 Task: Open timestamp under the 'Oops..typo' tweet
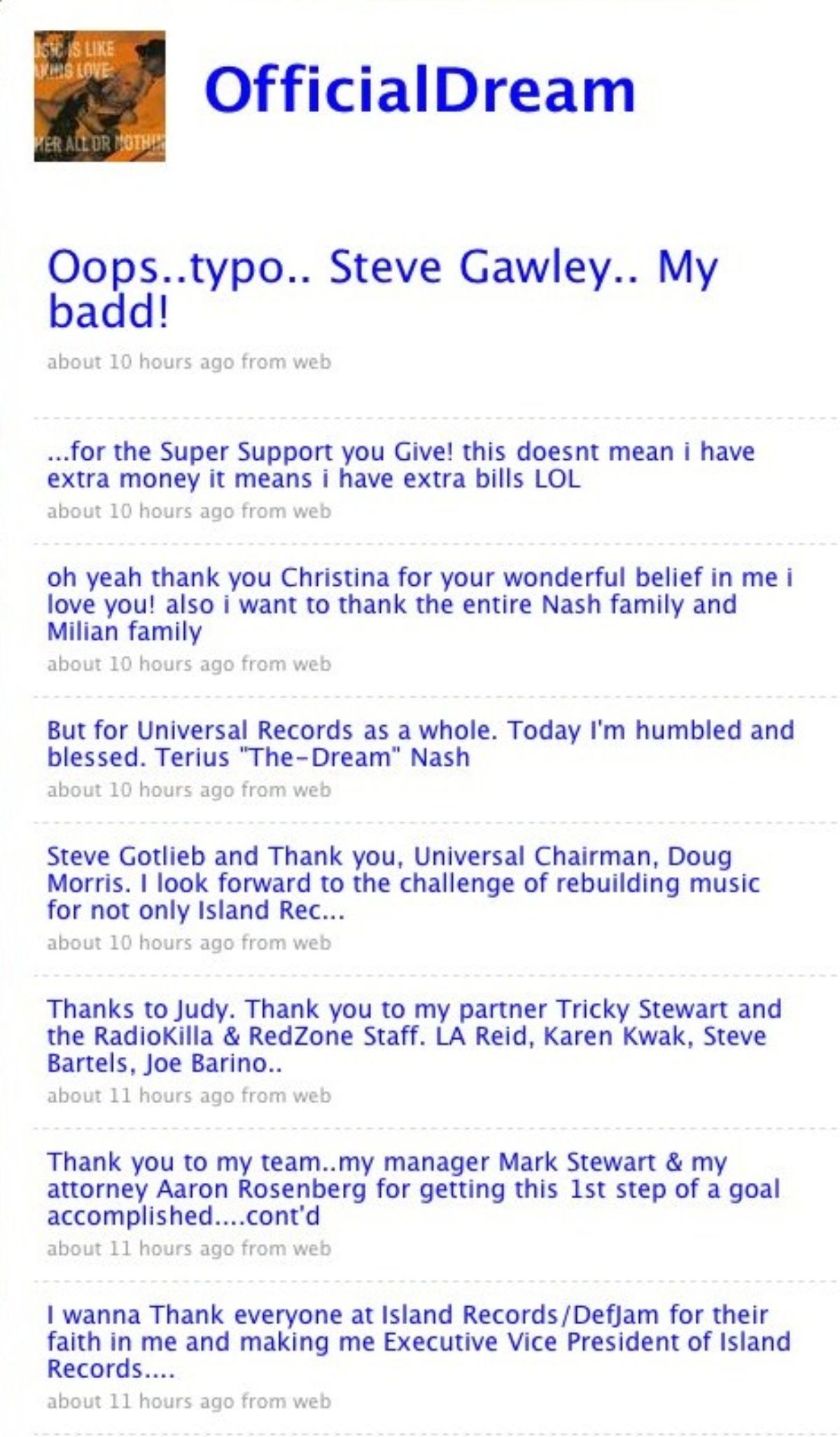pyautogui.click(x=140, y=362)
